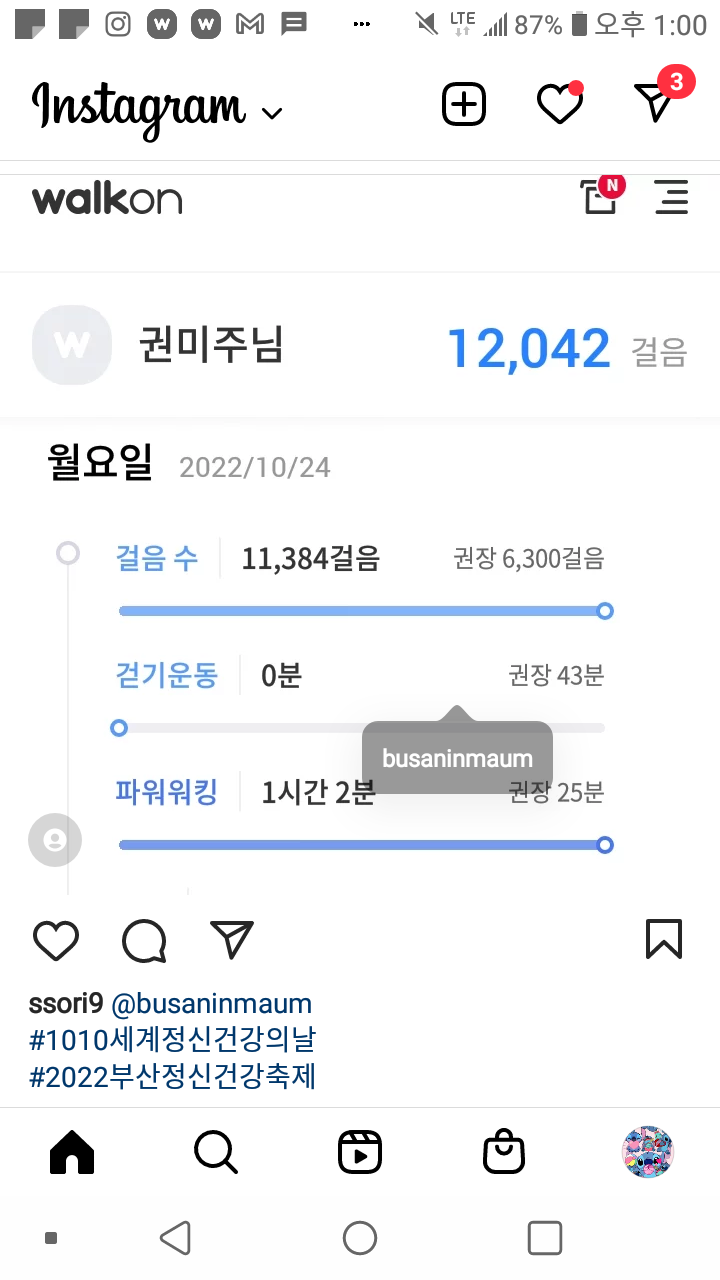Open ssori9's profile from the caption

coord(66,1003)
